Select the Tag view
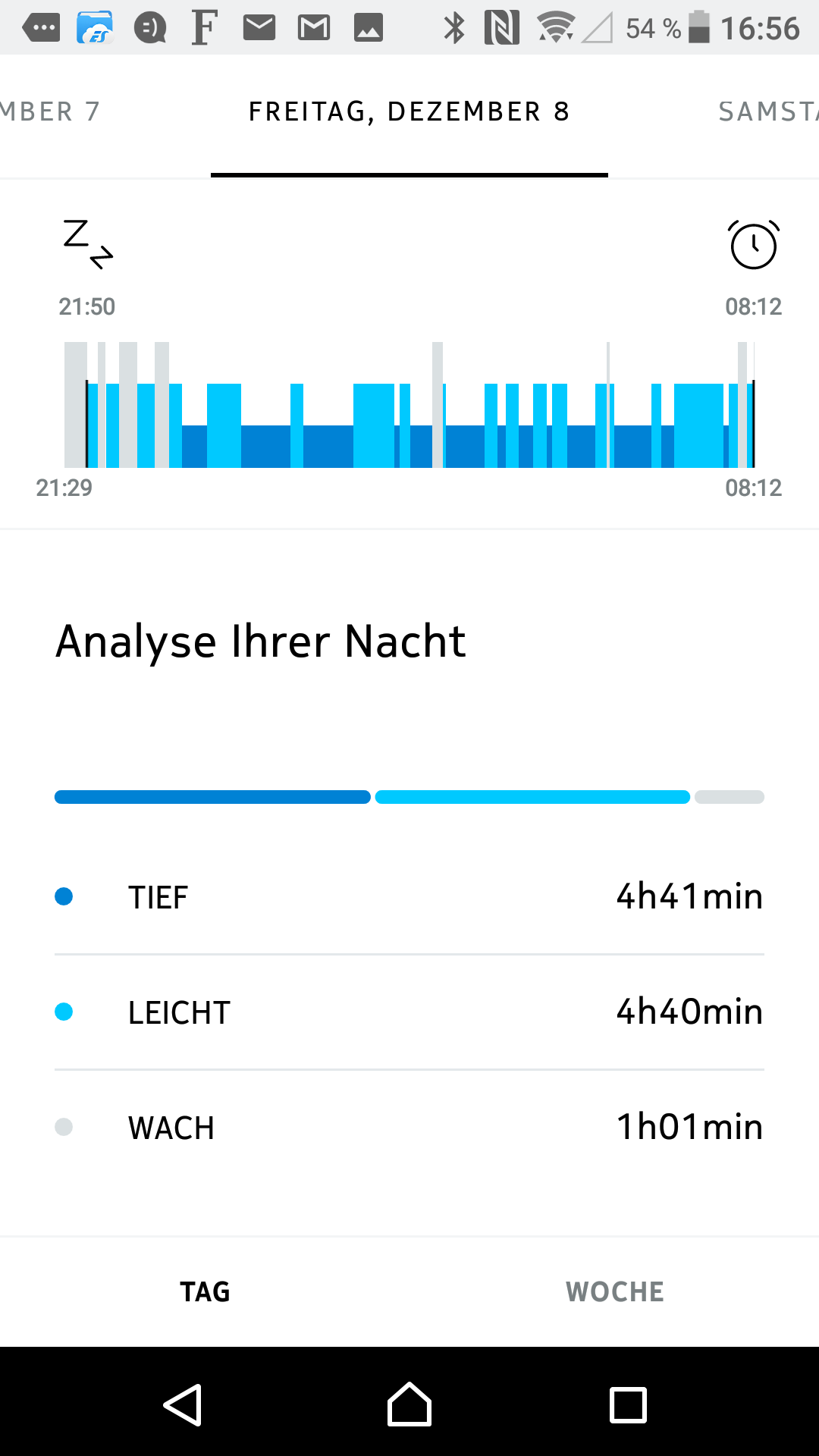This screenshot has height=1456, width=819. click(205, 1291)
